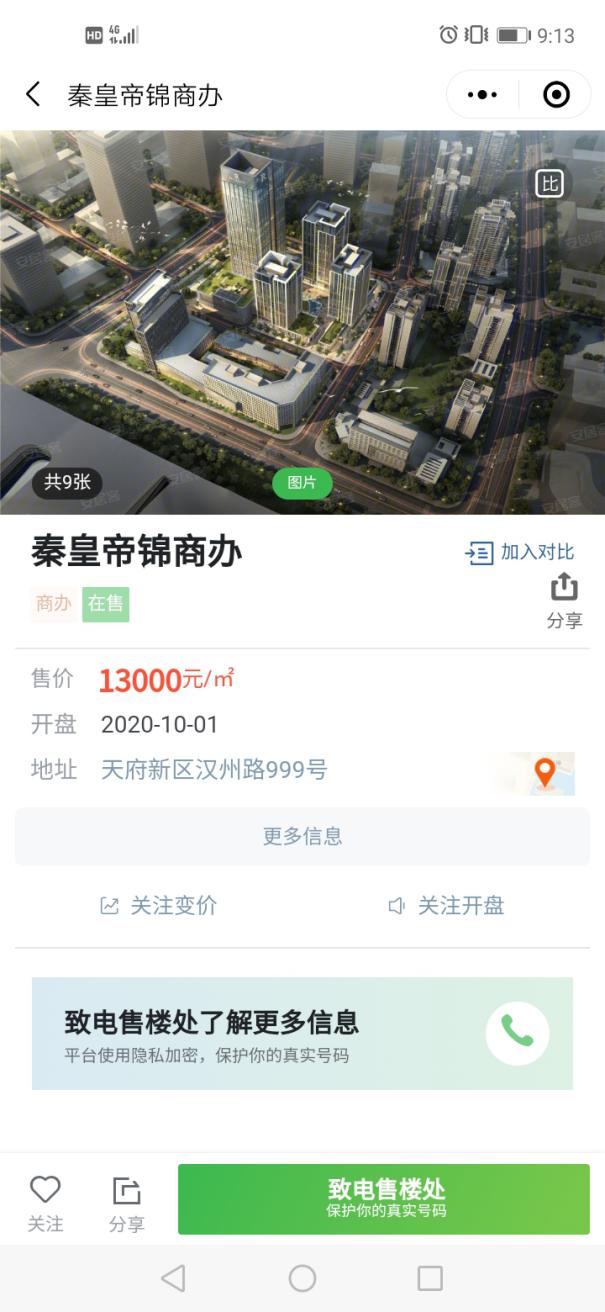Image resolution: width=605 pixels, height=1312 pixels.
Task: Expand 更多信息 details
Action: 302,836
